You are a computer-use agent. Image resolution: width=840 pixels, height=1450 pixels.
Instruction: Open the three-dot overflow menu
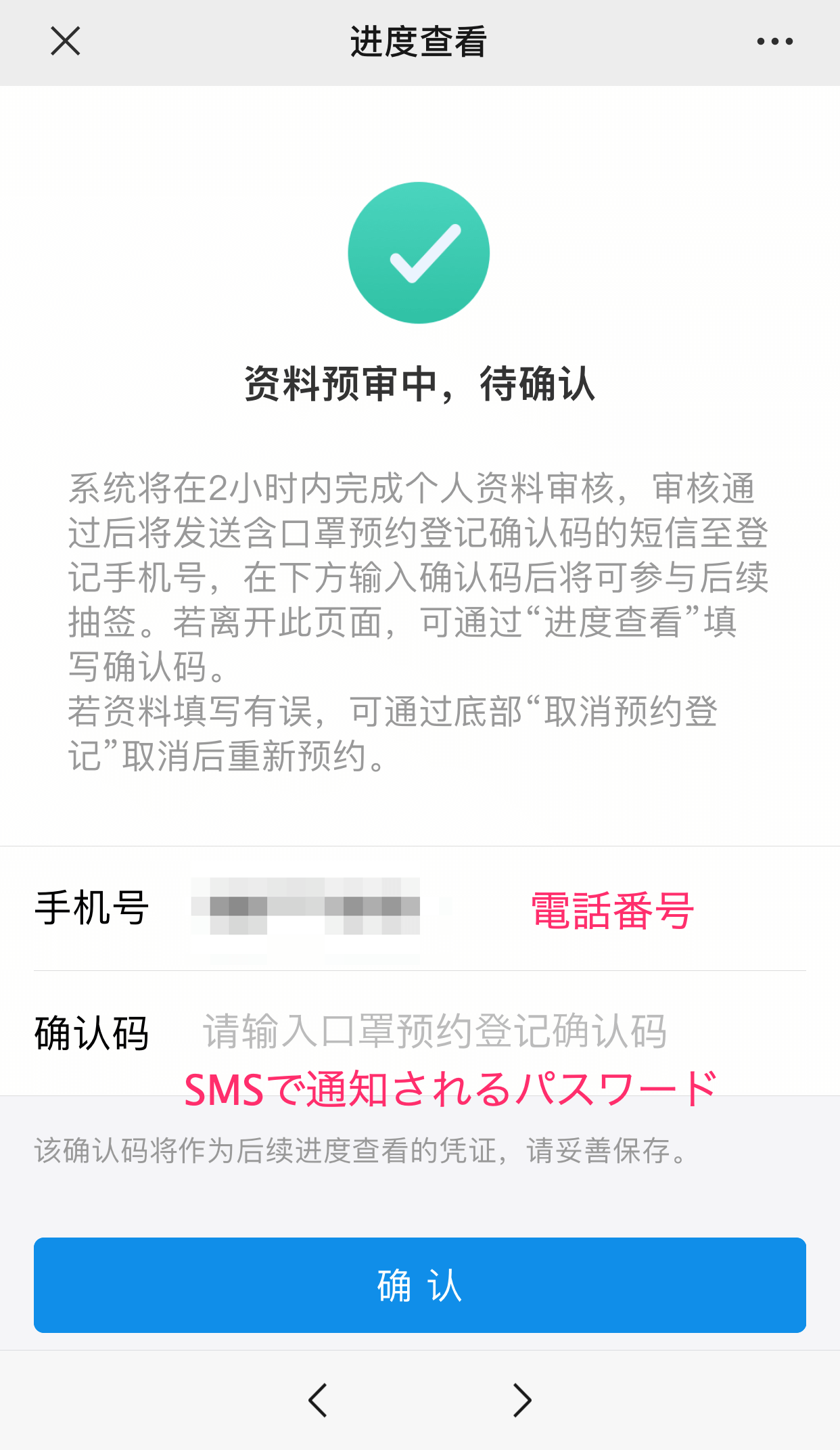774,41
